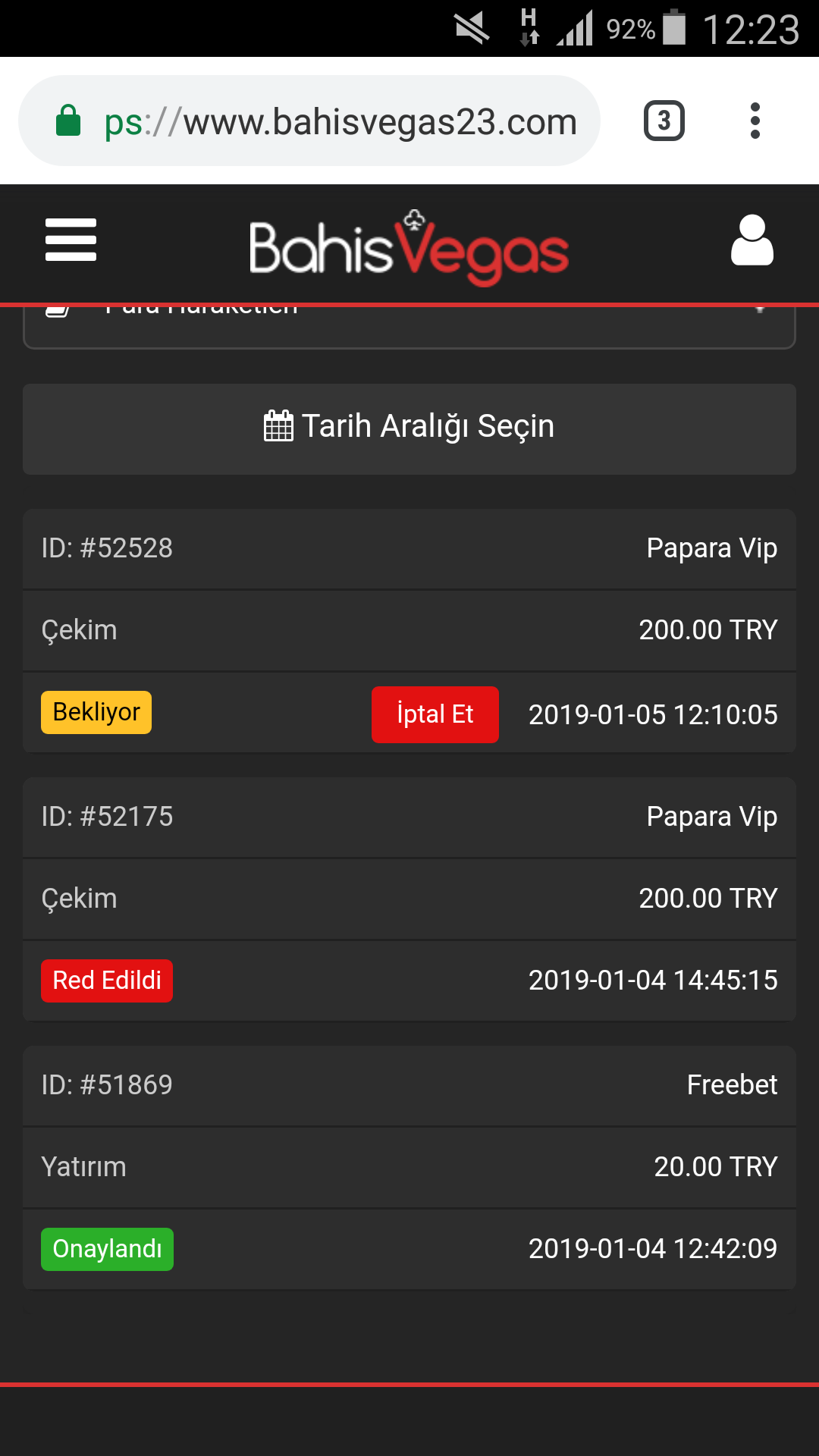Cancel withdrawal #52528 with İptal Et
Viewport: 819px width, 1456px height.
[x=435, y=714]
